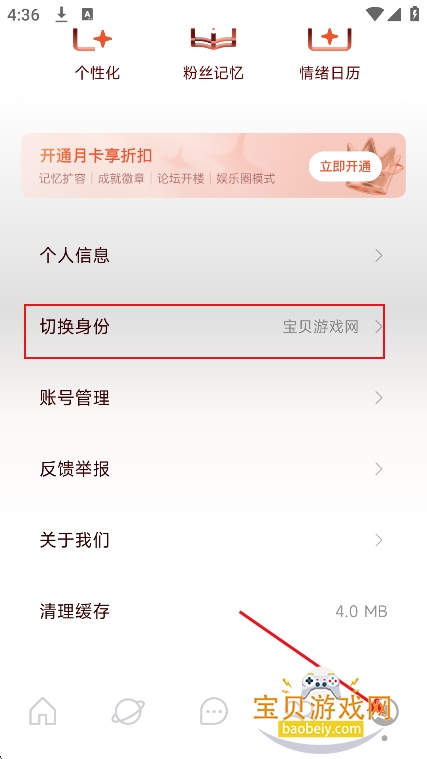Open 切换身份 switch identity row
Screen dimensions: 427x759
tap(214, 327)
